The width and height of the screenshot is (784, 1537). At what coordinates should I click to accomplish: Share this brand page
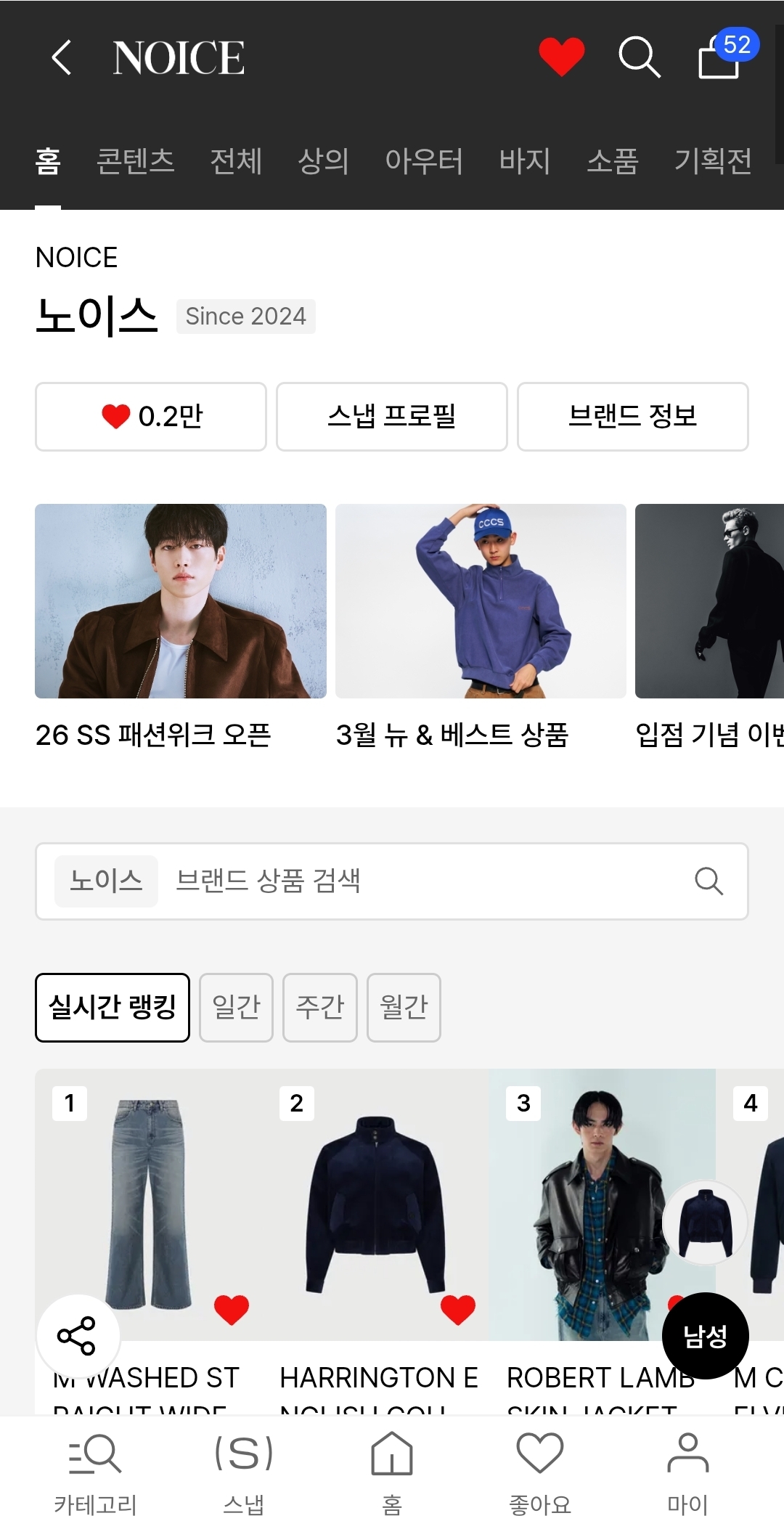[77, 1336]
